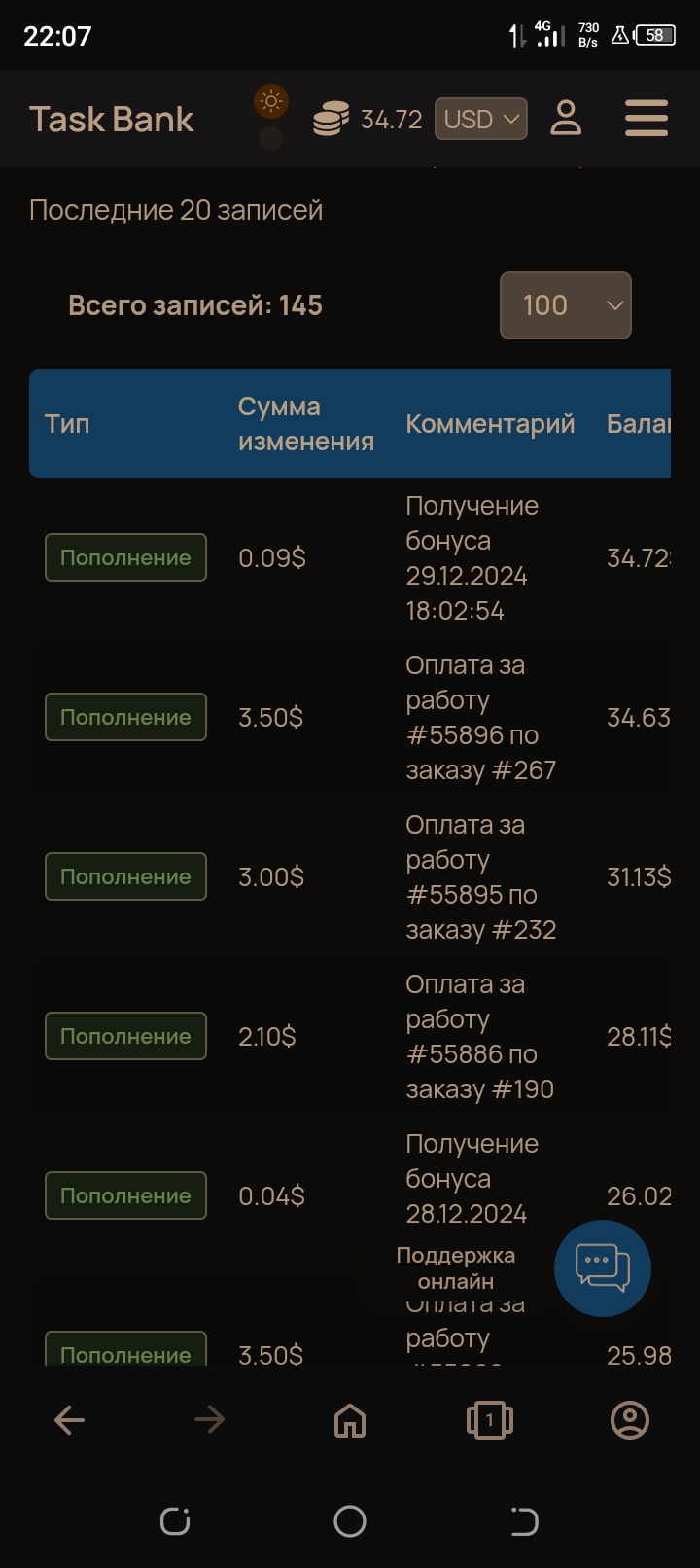700x1568 pixels.
Task: Open the online support chat button
Action: [603, 1267]
